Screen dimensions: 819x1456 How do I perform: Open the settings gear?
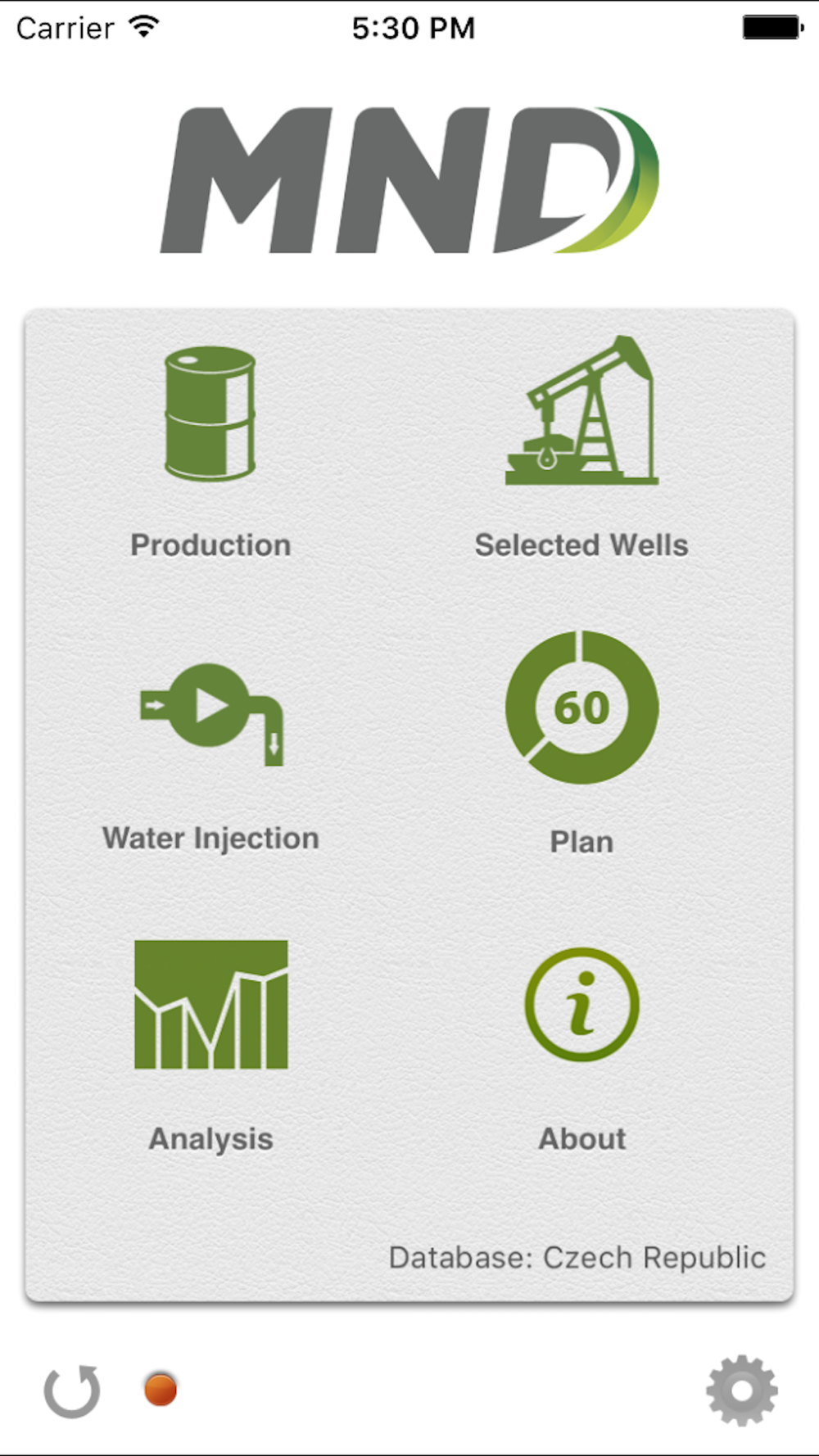click(741, 1390)
